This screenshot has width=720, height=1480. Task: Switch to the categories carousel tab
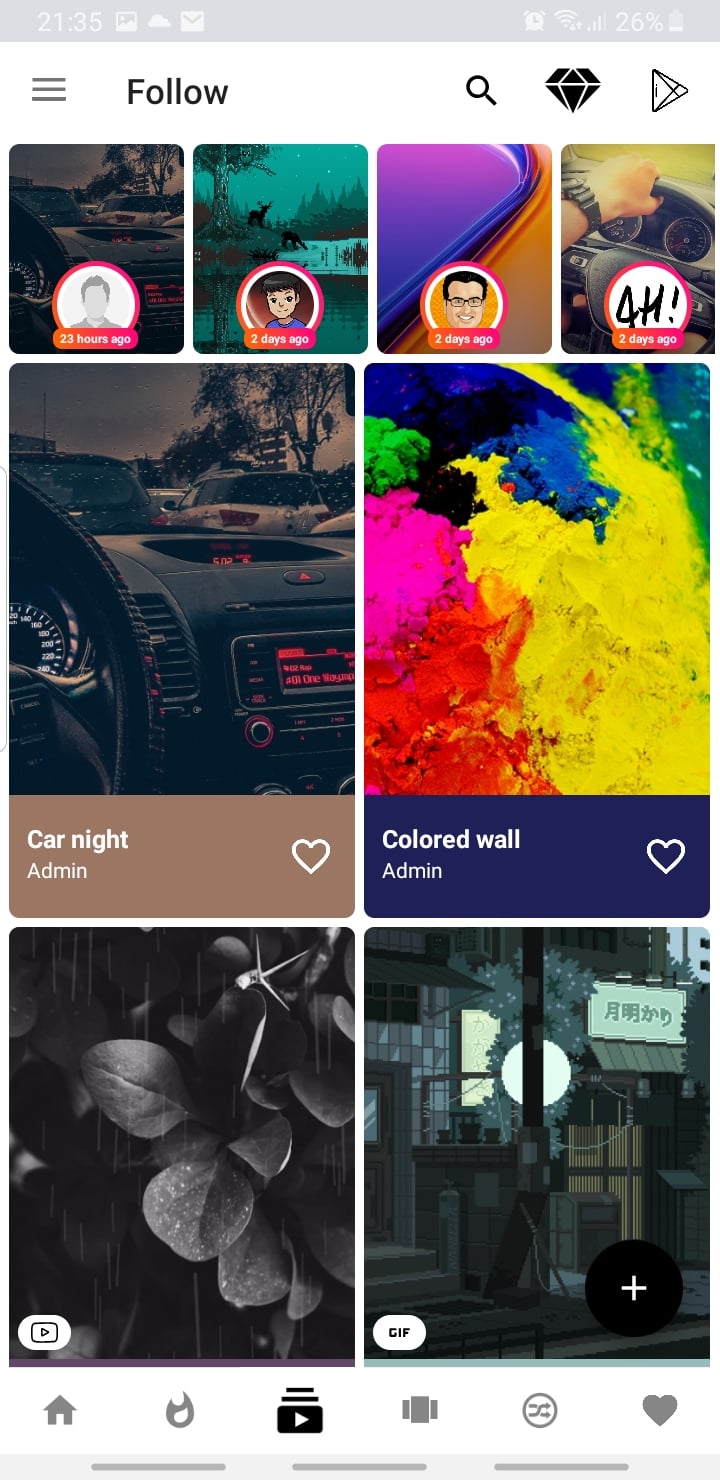point(420,1411)
